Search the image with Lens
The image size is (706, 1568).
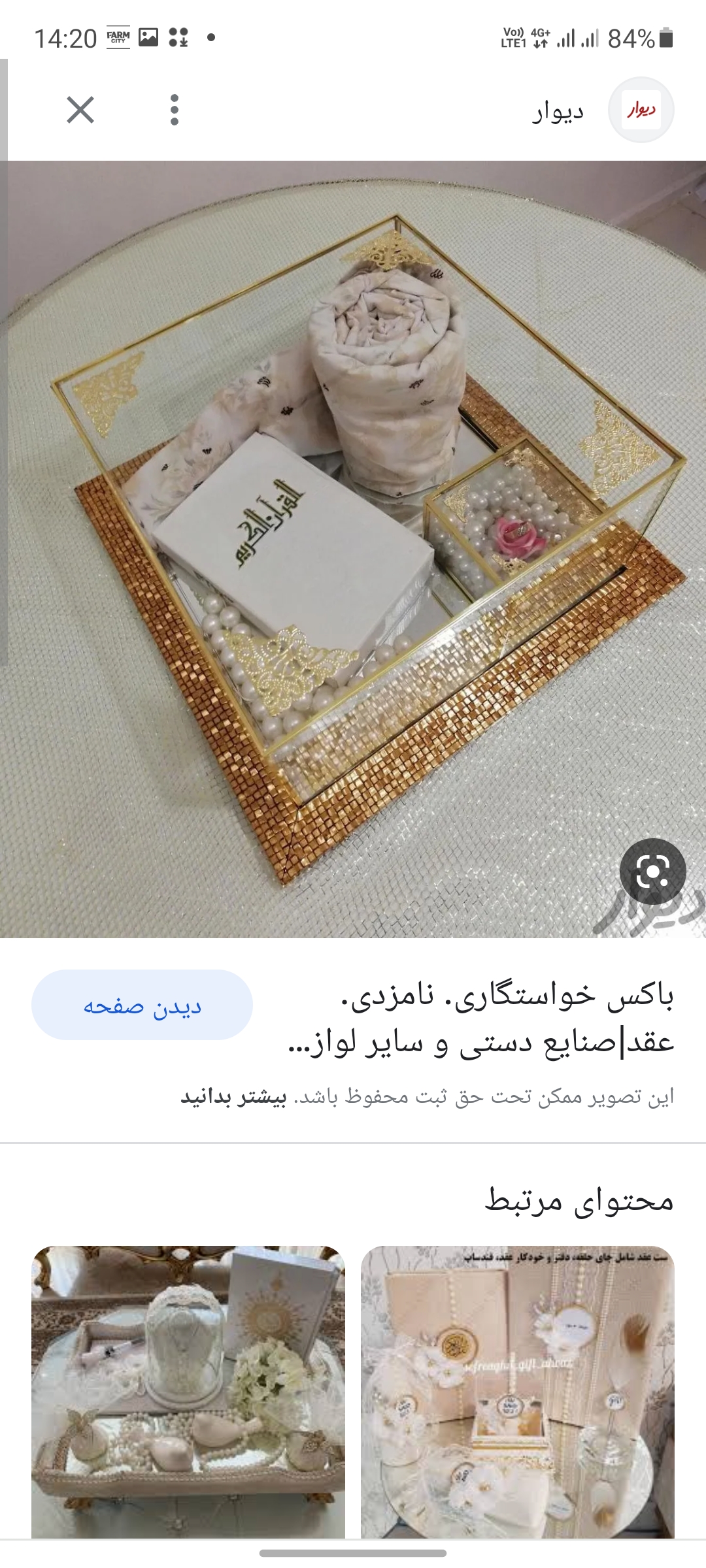pos(652,871)
